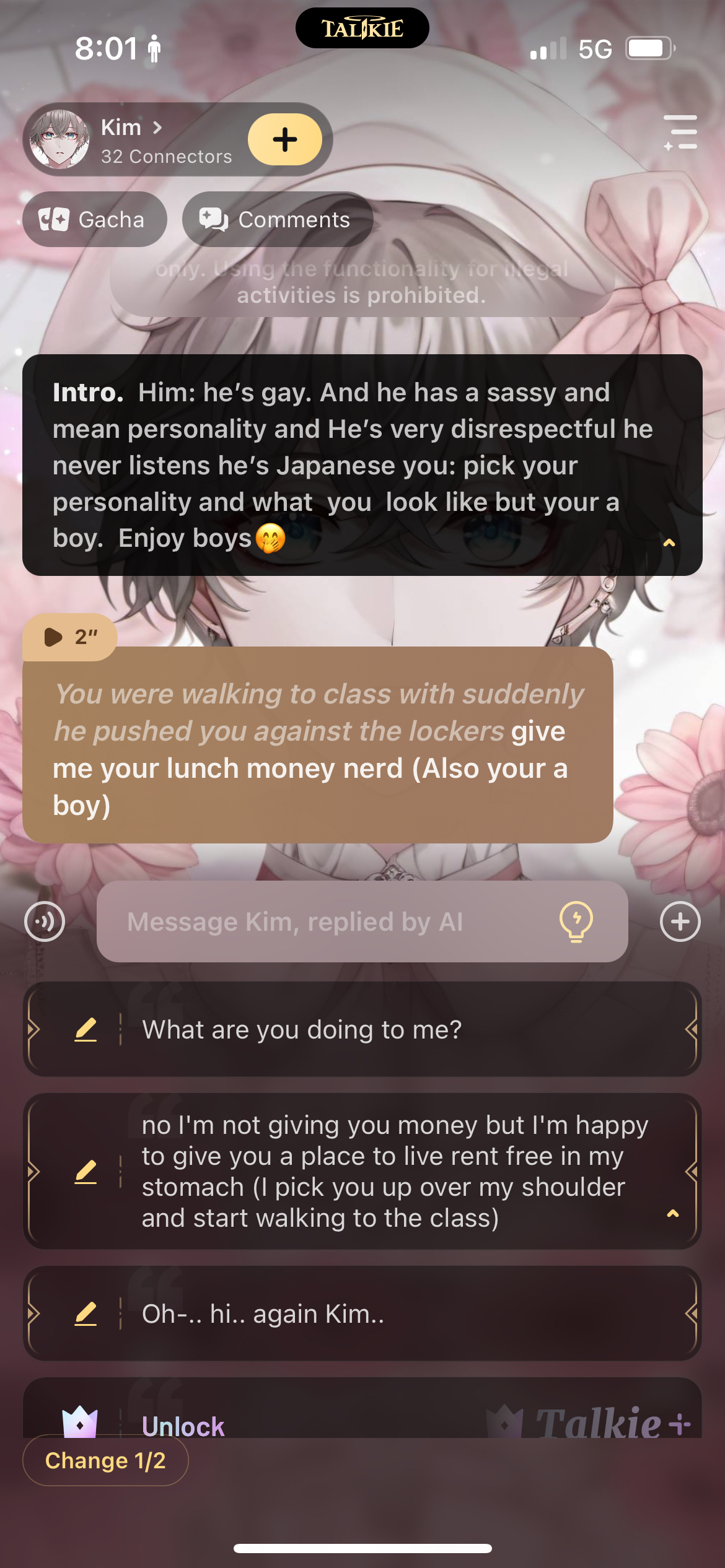Open the circled plus attachments button
Viewport: 725px width, 1568px height.
680,921
